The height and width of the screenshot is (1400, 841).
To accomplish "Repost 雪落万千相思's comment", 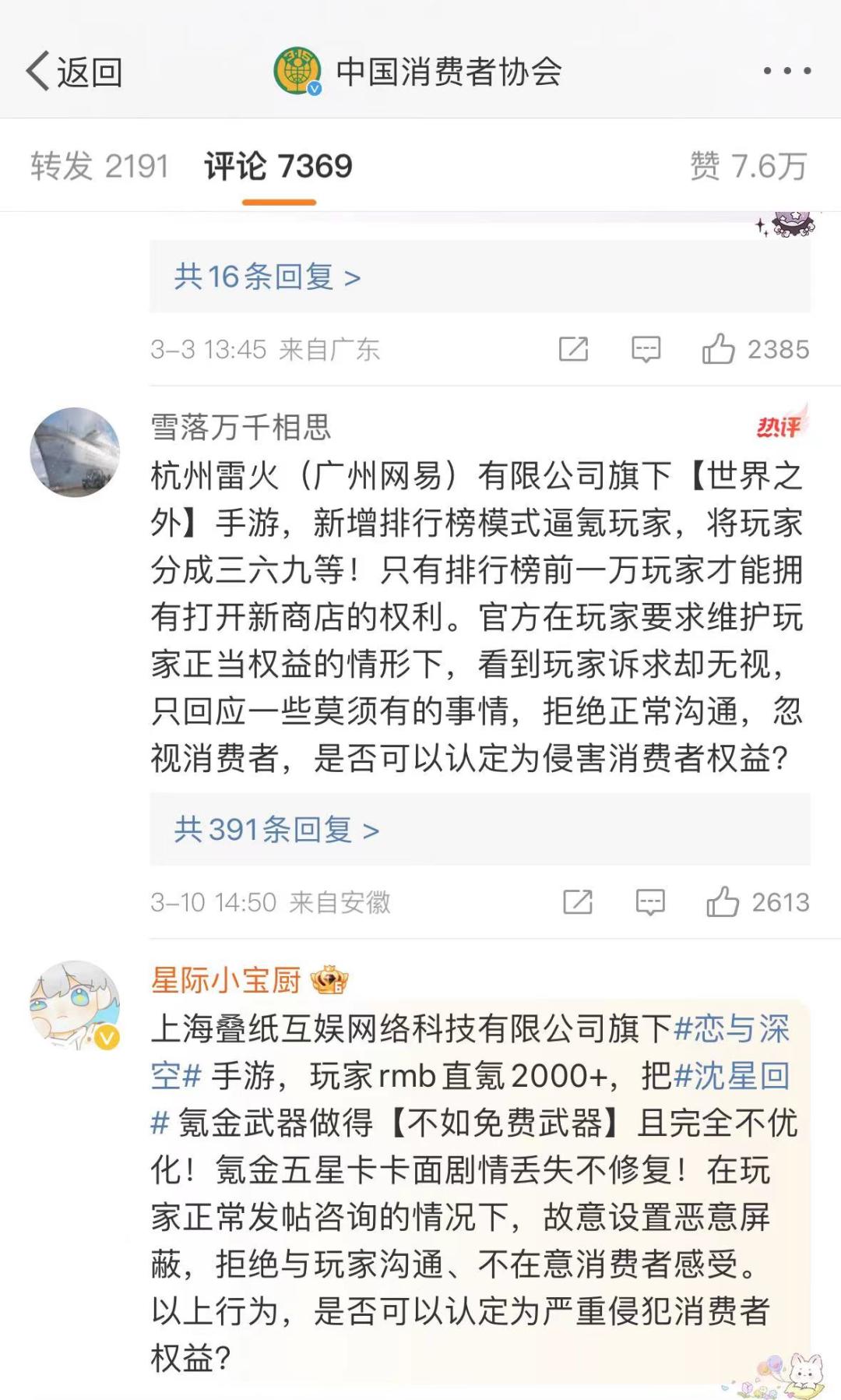I will 577,902.
